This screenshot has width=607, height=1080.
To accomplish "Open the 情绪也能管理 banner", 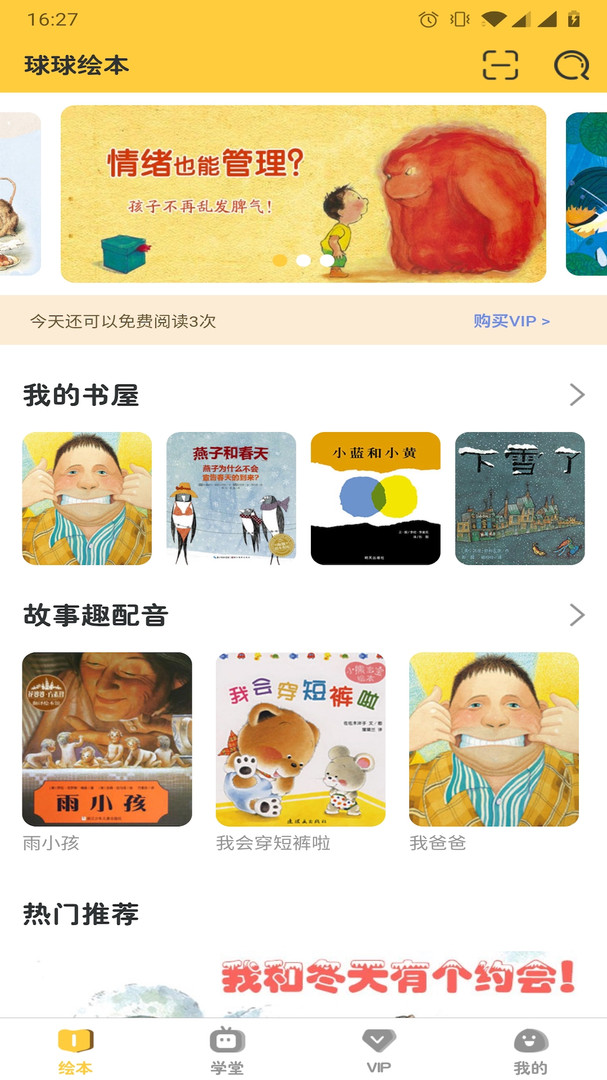I will pos(303,194).
